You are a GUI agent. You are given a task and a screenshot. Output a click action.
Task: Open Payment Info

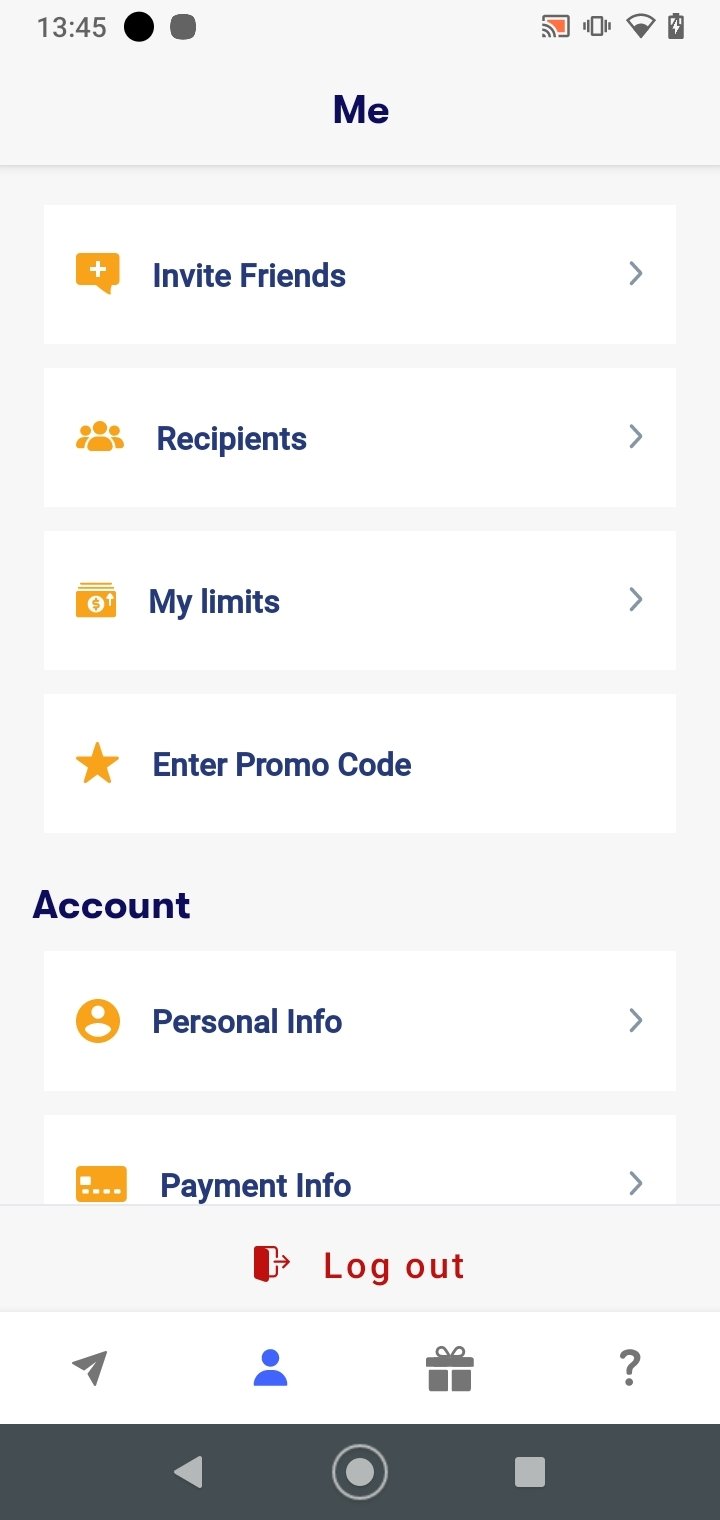point(360,1160)
